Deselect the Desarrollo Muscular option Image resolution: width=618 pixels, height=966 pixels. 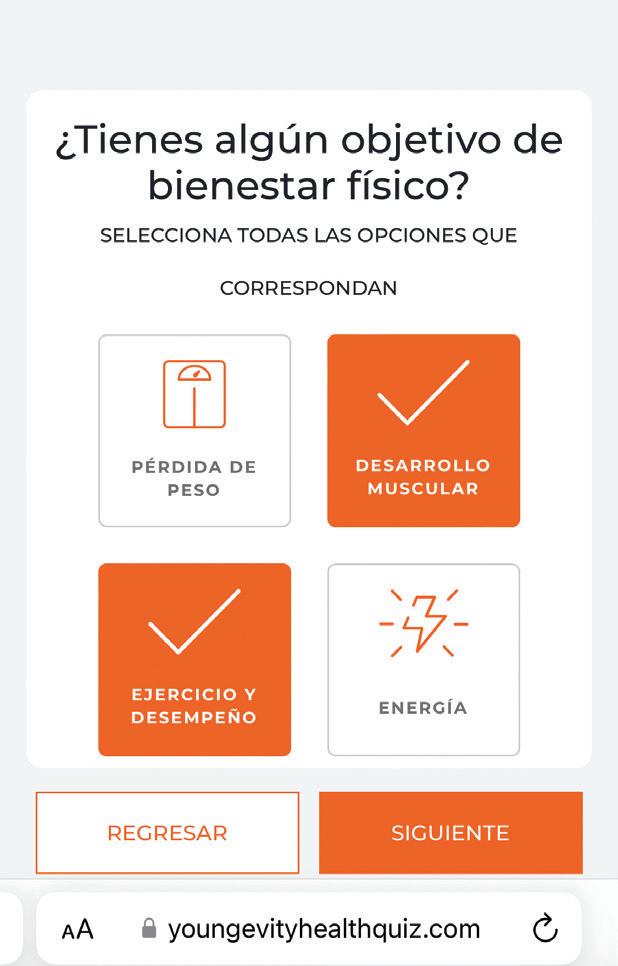tap(423, 430)
